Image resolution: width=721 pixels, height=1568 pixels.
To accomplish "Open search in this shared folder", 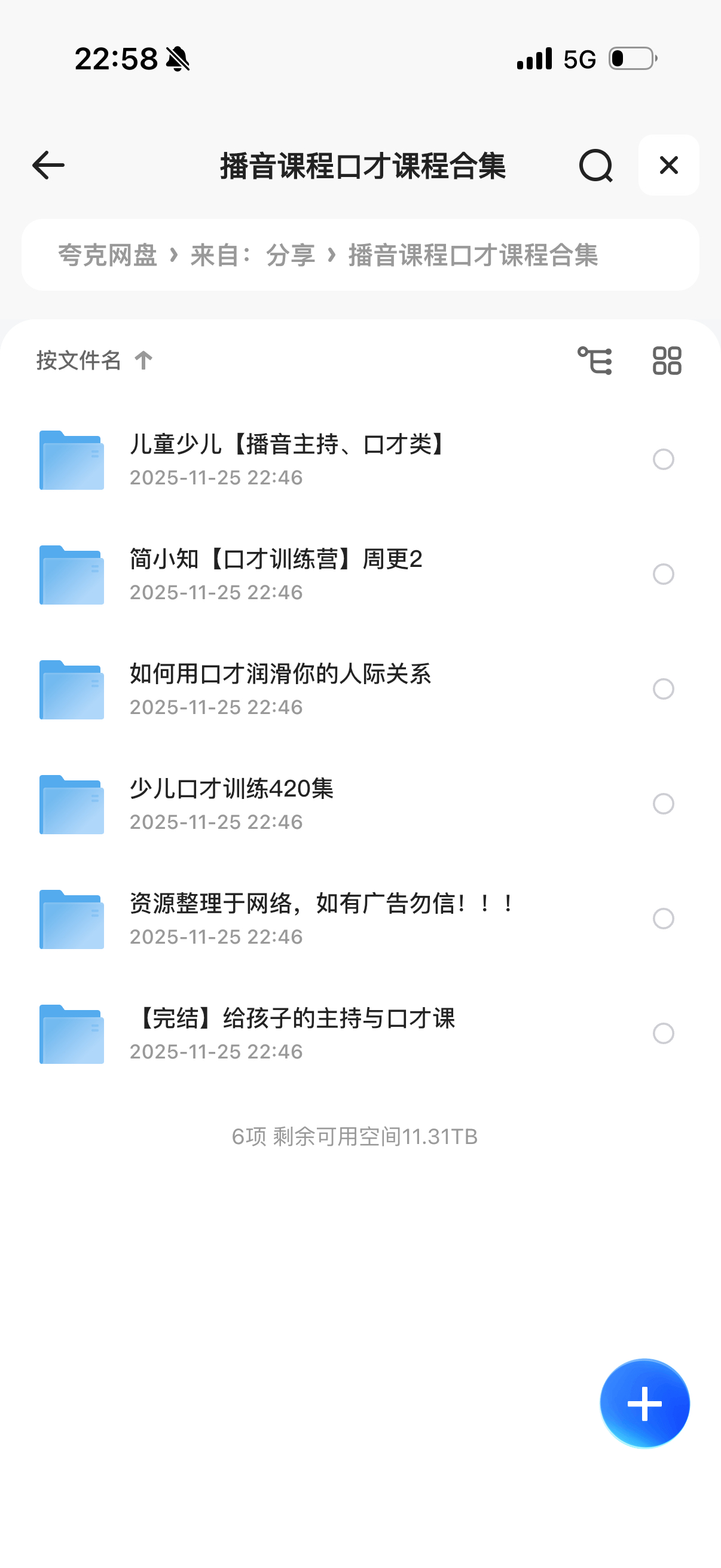I will (x=595, y=166).
